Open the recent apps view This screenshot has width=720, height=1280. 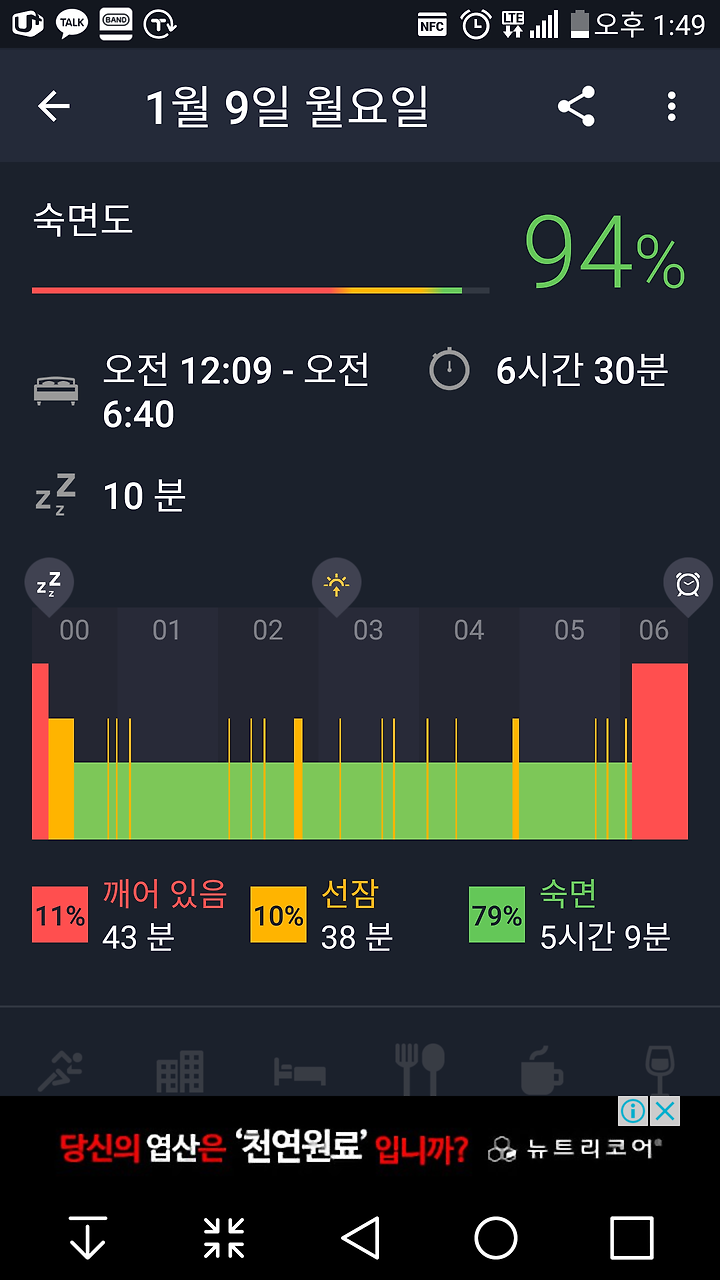pos(632,1238)
